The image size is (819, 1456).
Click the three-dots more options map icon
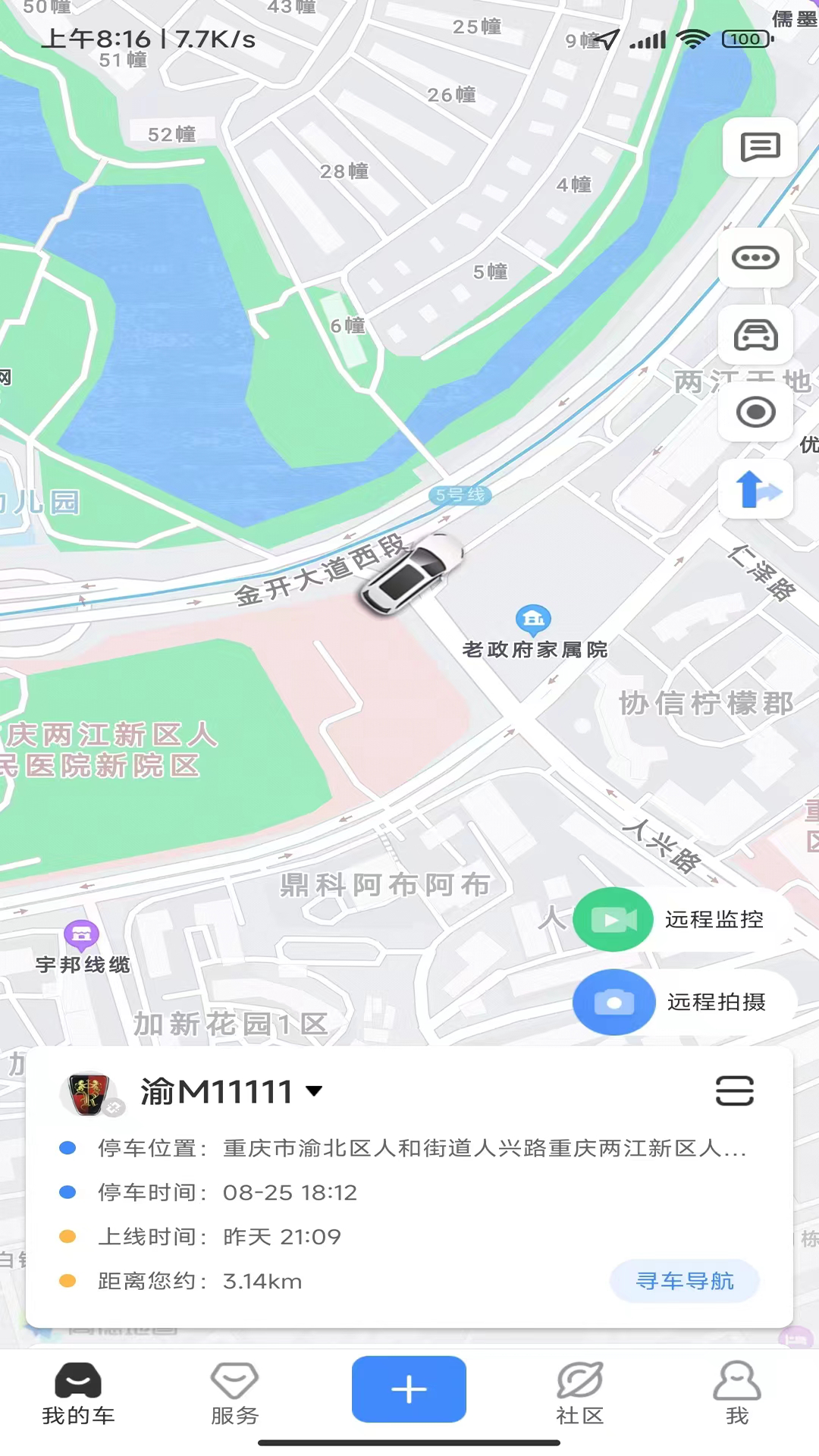(755, 259)
